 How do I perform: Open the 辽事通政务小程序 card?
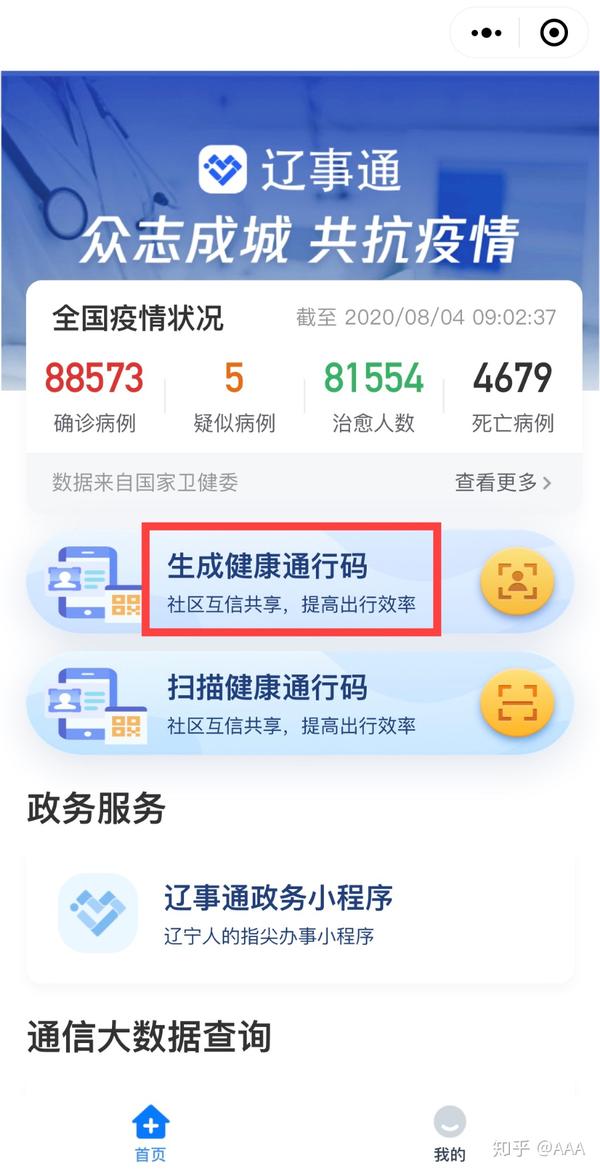click(x=300, y=913)
